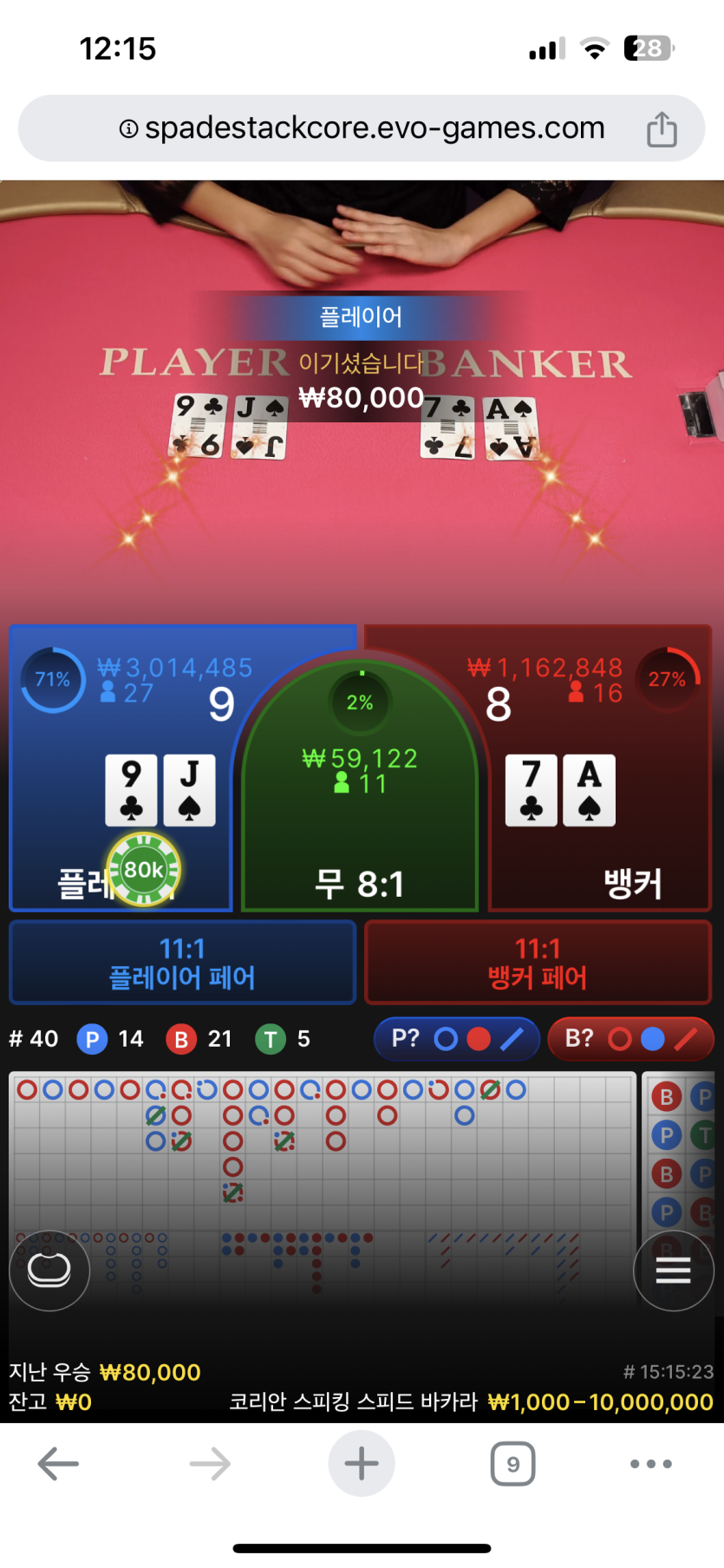The image size is (724, 1568).
Task: Place a bet on 뱅커 페어 11:1
Action: pyautogui.click(x=538, y=963)
